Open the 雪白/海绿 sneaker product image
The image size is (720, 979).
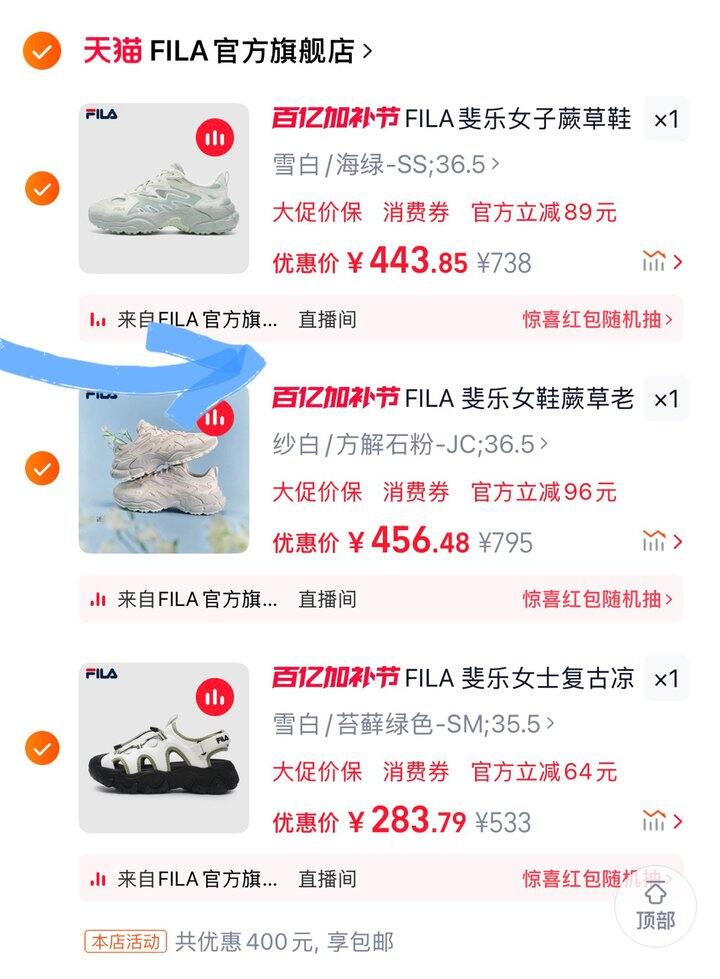(164, 188)
